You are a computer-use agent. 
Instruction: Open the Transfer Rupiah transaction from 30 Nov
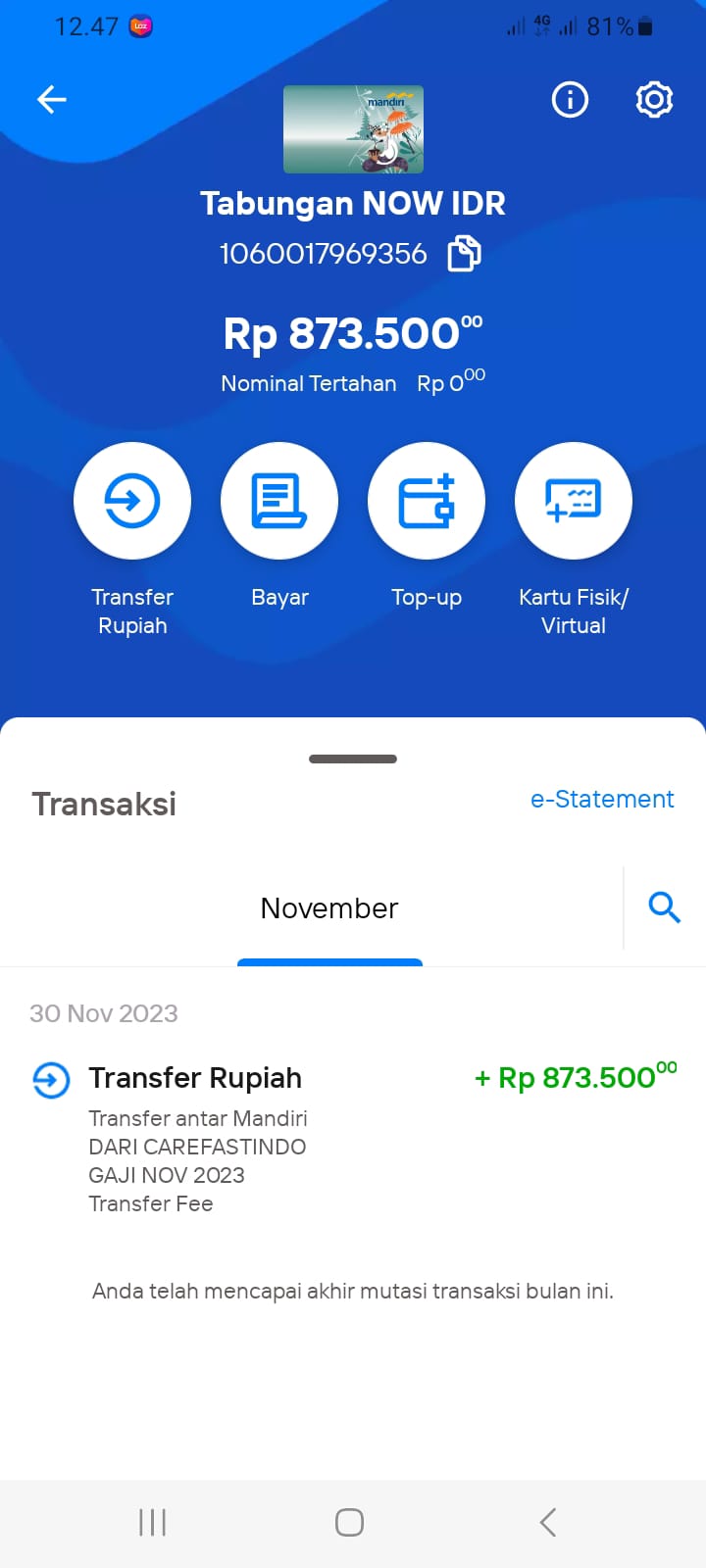click(x=353, y=1139)
